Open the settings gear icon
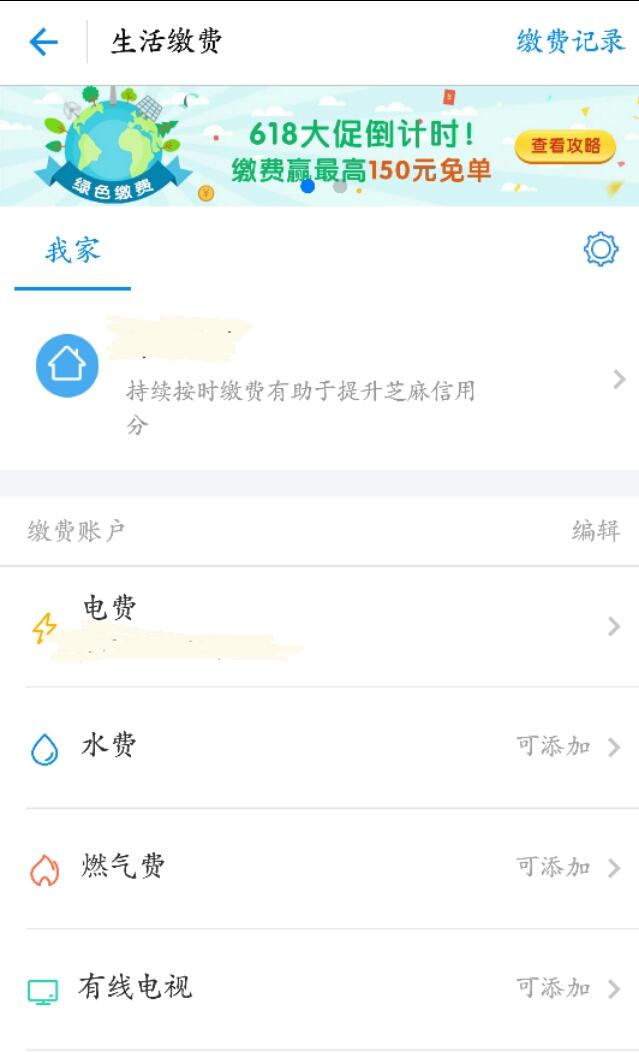This screenshot has height=1055, width=639. tap(600, 250)
